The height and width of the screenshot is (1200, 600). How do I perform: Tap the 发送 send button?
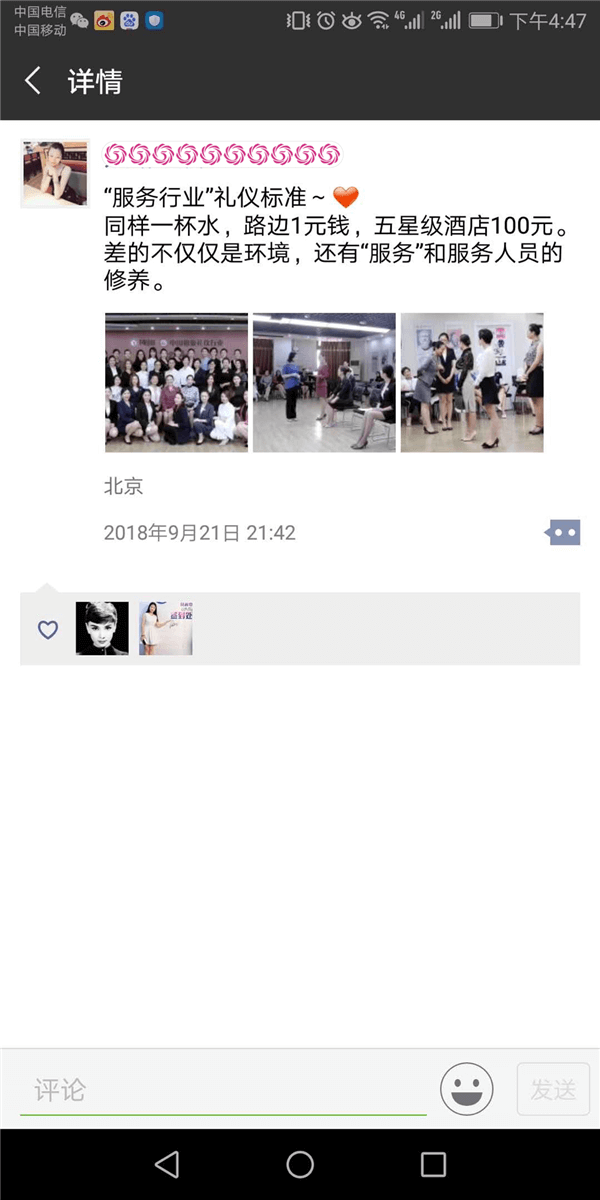(553, 1089)
